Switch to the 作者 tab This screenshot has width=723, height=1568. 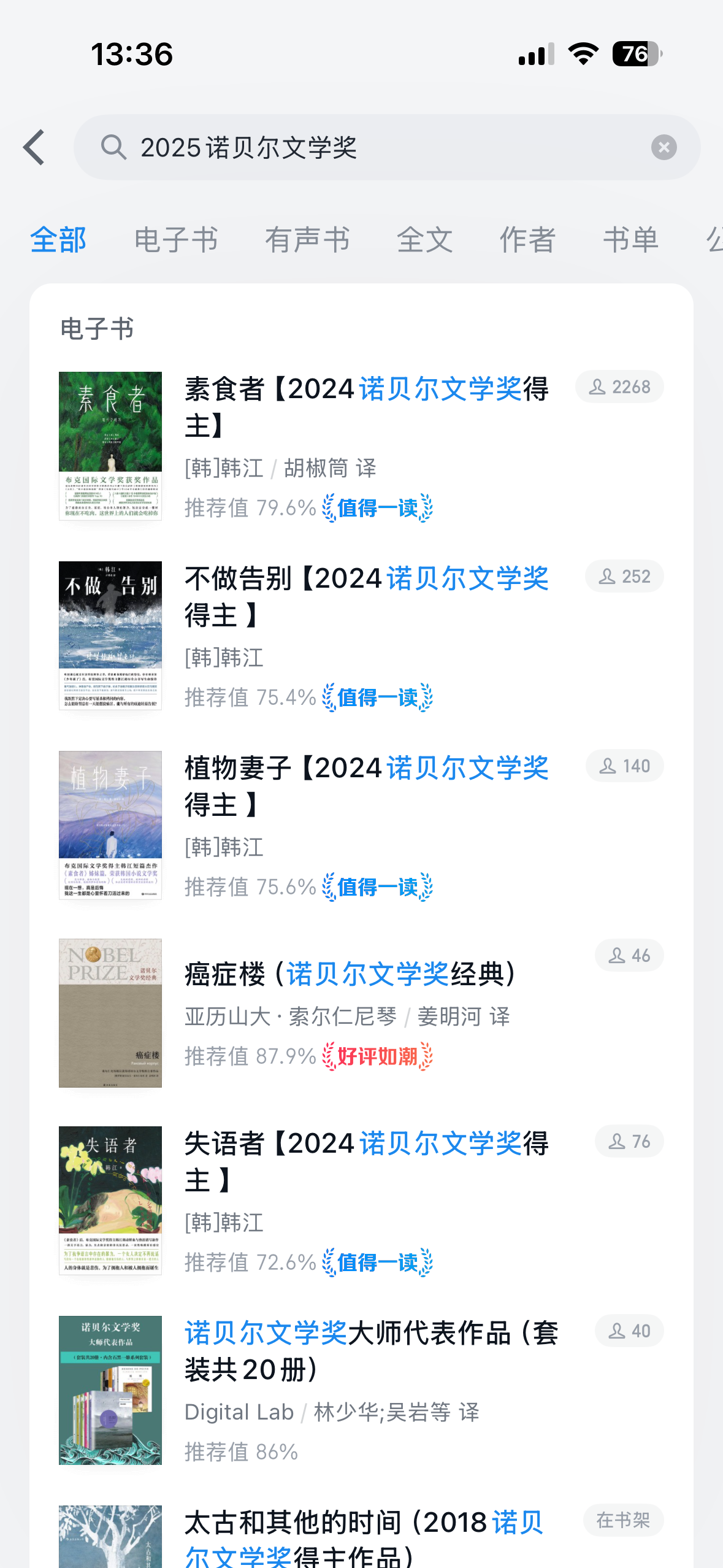[527, 239]
